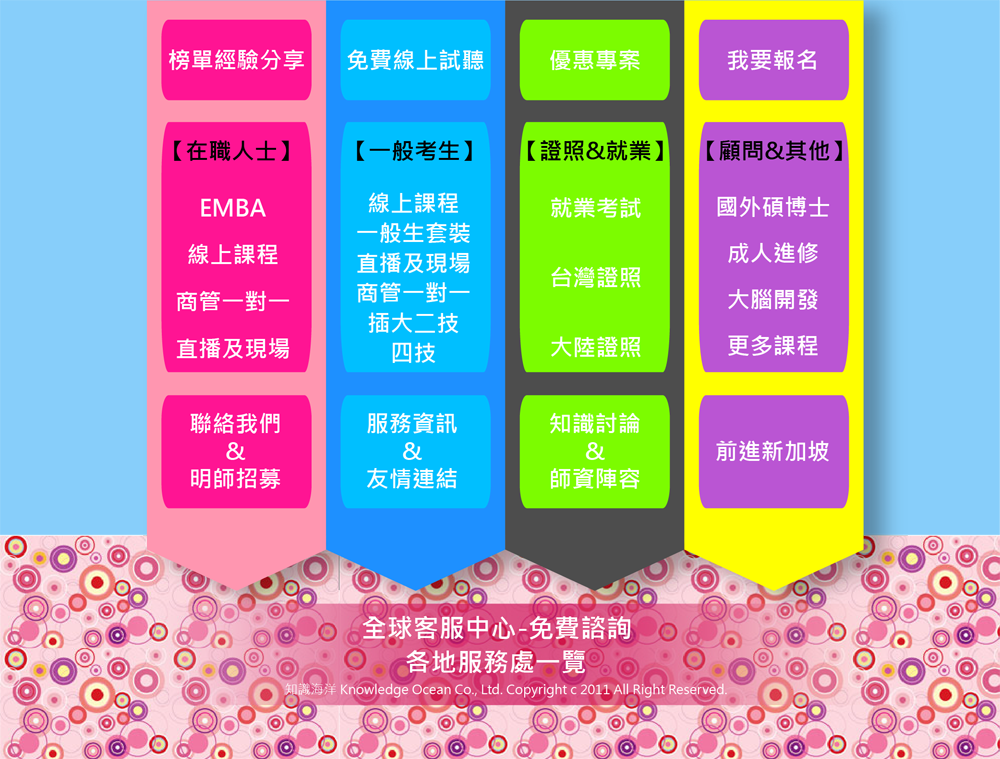This screenshot has height=759, width=1000.
Task: Tap the 優惠專案 button
Action: (595, 61)
